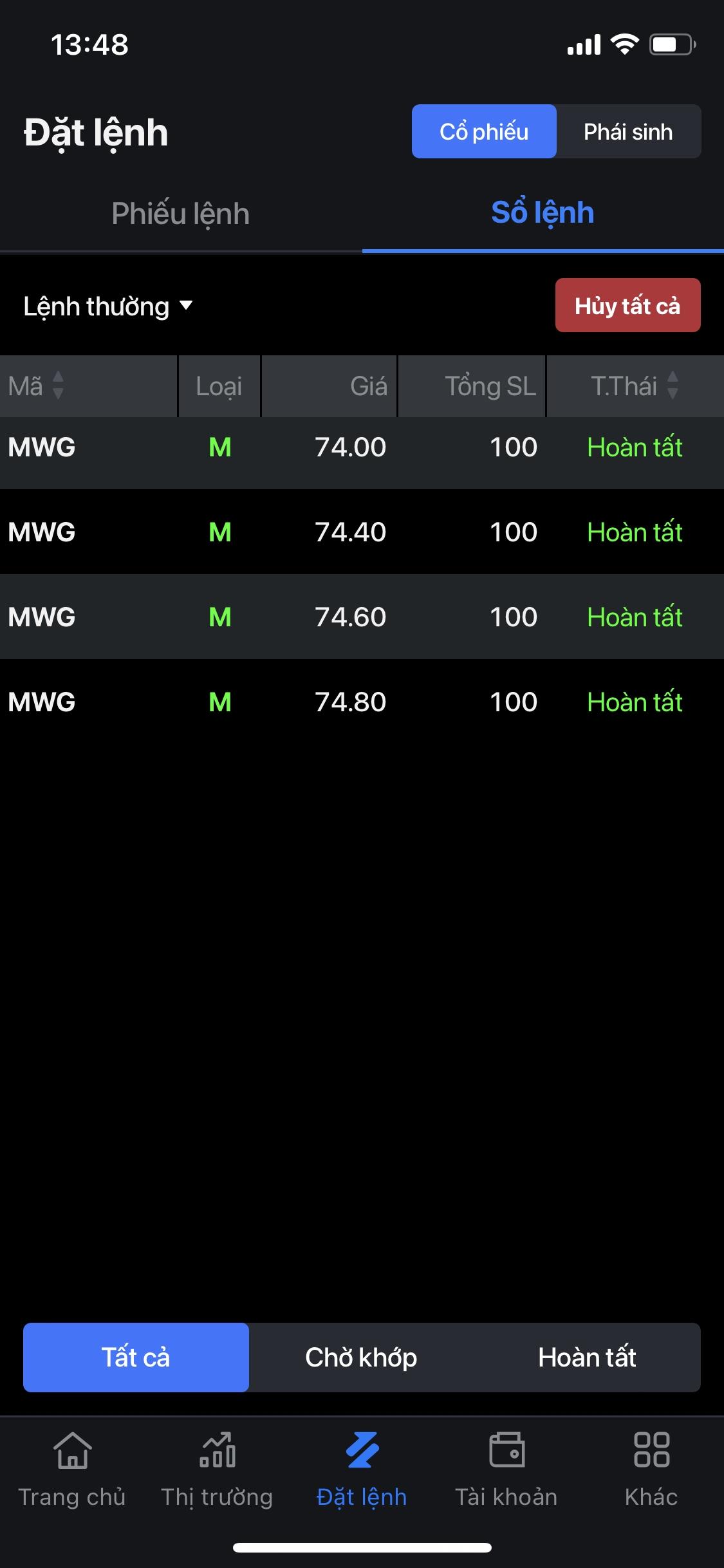724x1568 pixels.
Task: Select the Cổ phiếu segment
Action: pos(484,132)
